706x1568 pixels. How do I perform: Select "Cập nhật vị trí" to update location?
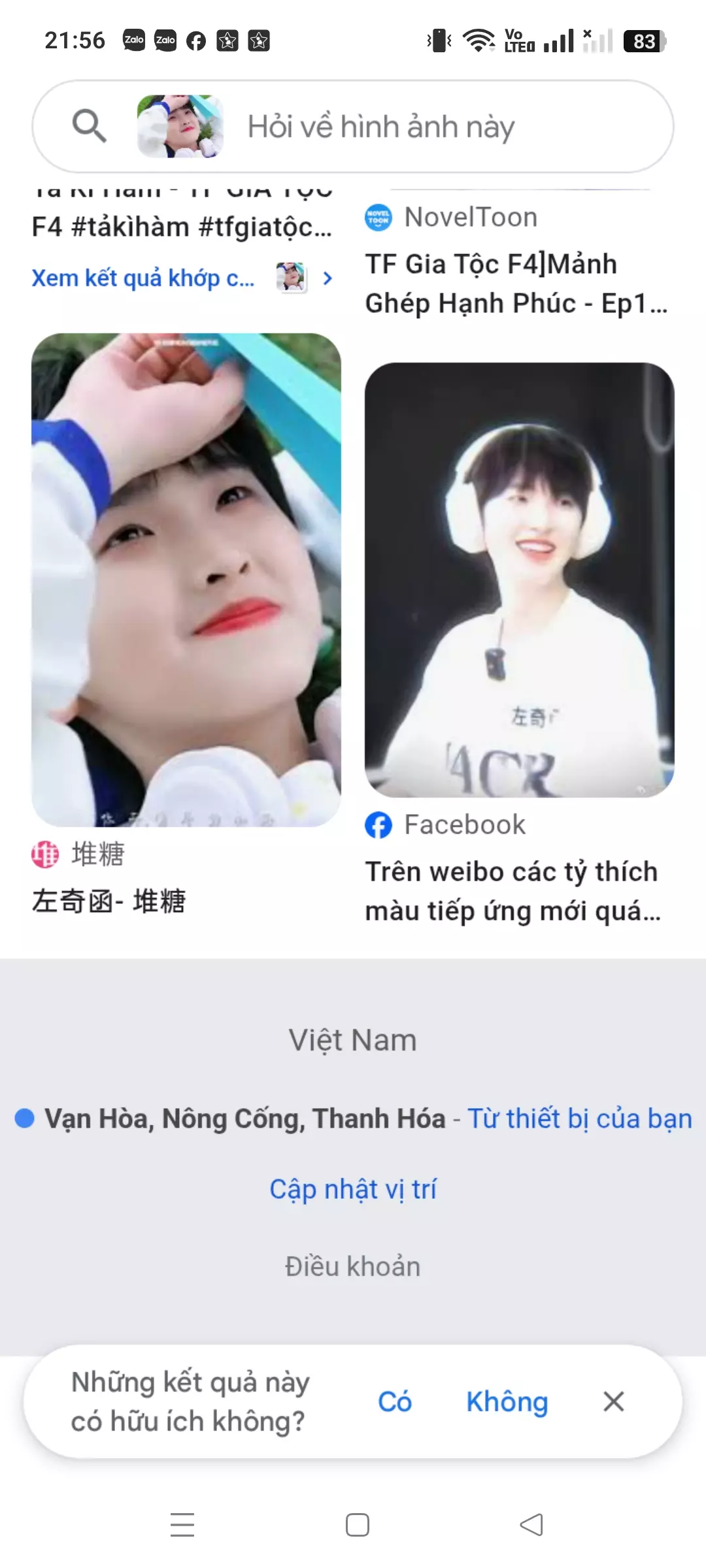pyautogui.click(x=353, y=1189)
